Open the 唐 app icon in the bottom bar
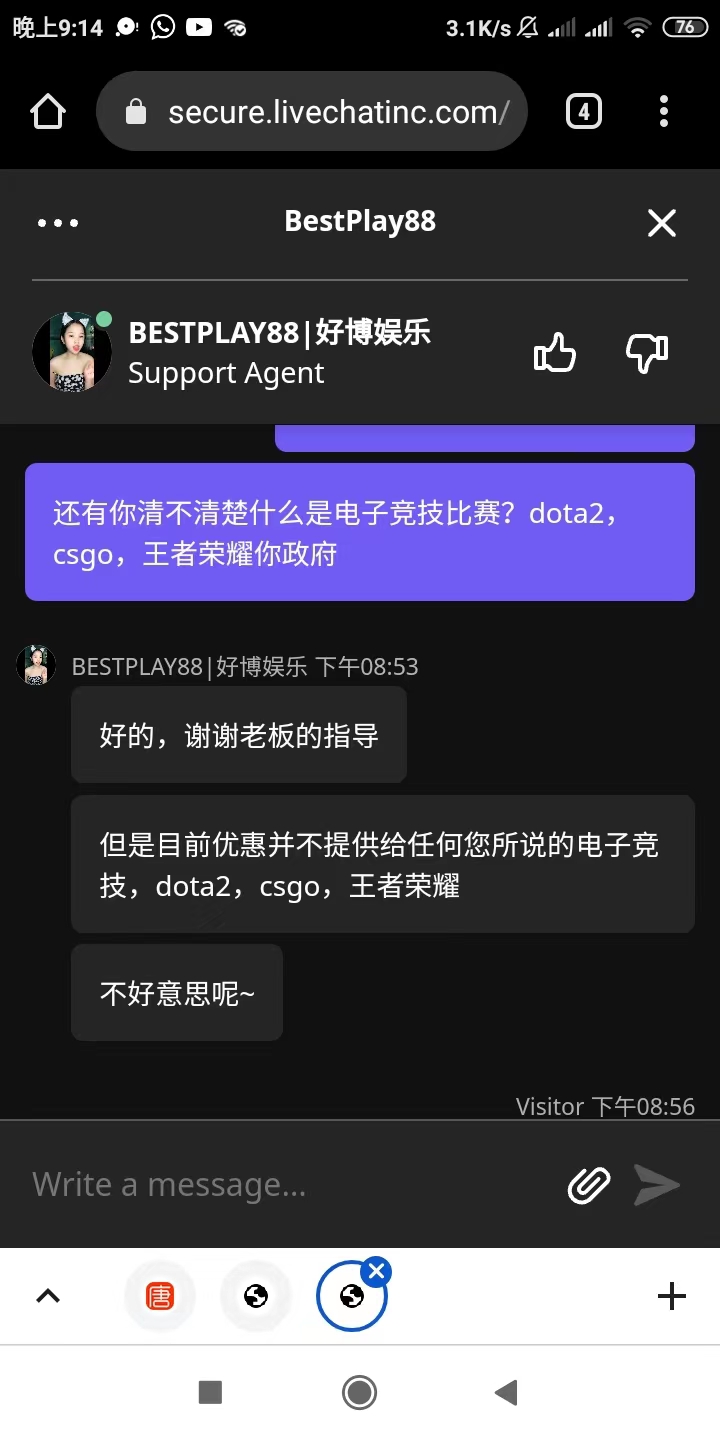This screenshot has width=720, height=1440. pyautogui.click(x=160, y=1295)
